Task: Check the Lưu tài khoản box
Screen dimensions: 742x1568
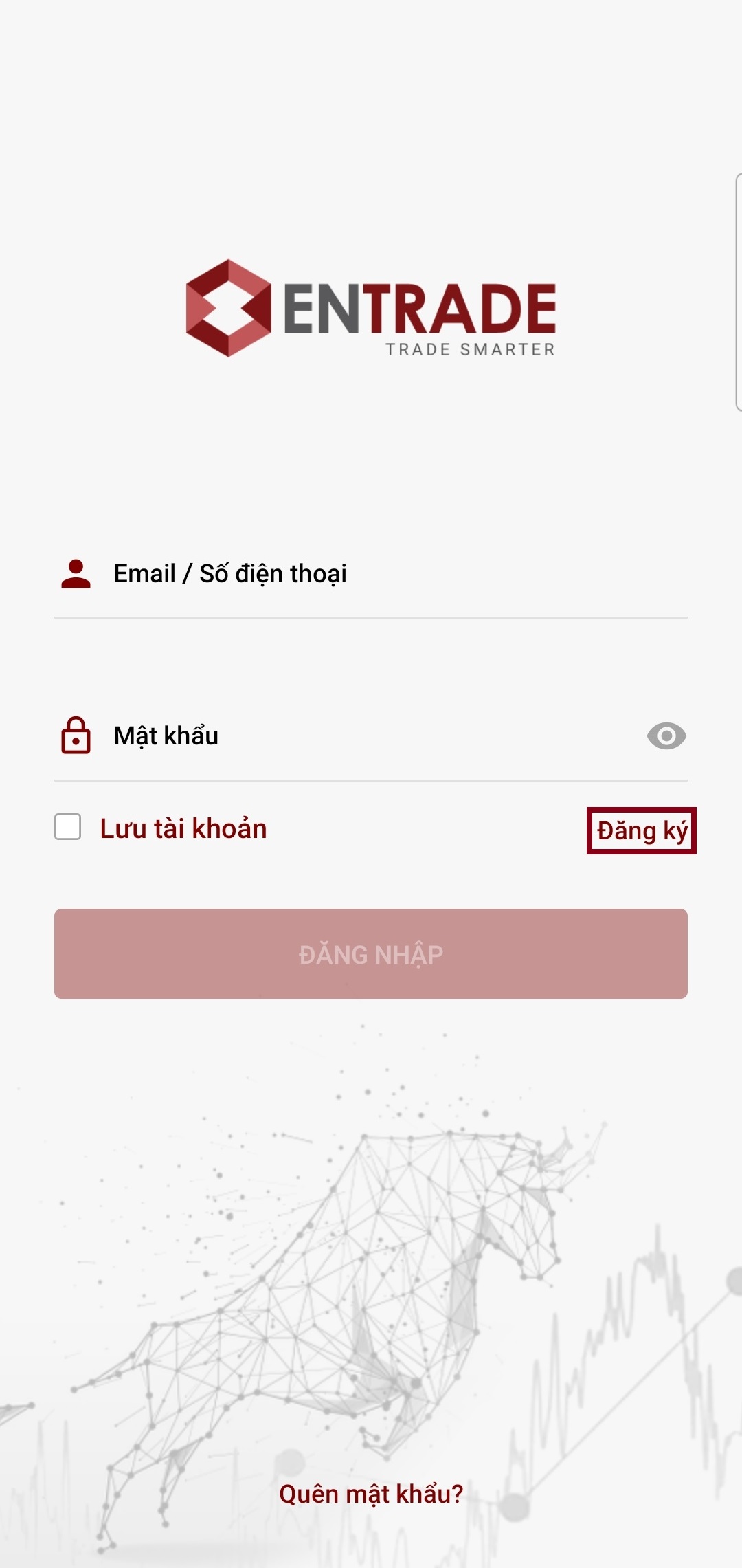Action: pos(68,827)
